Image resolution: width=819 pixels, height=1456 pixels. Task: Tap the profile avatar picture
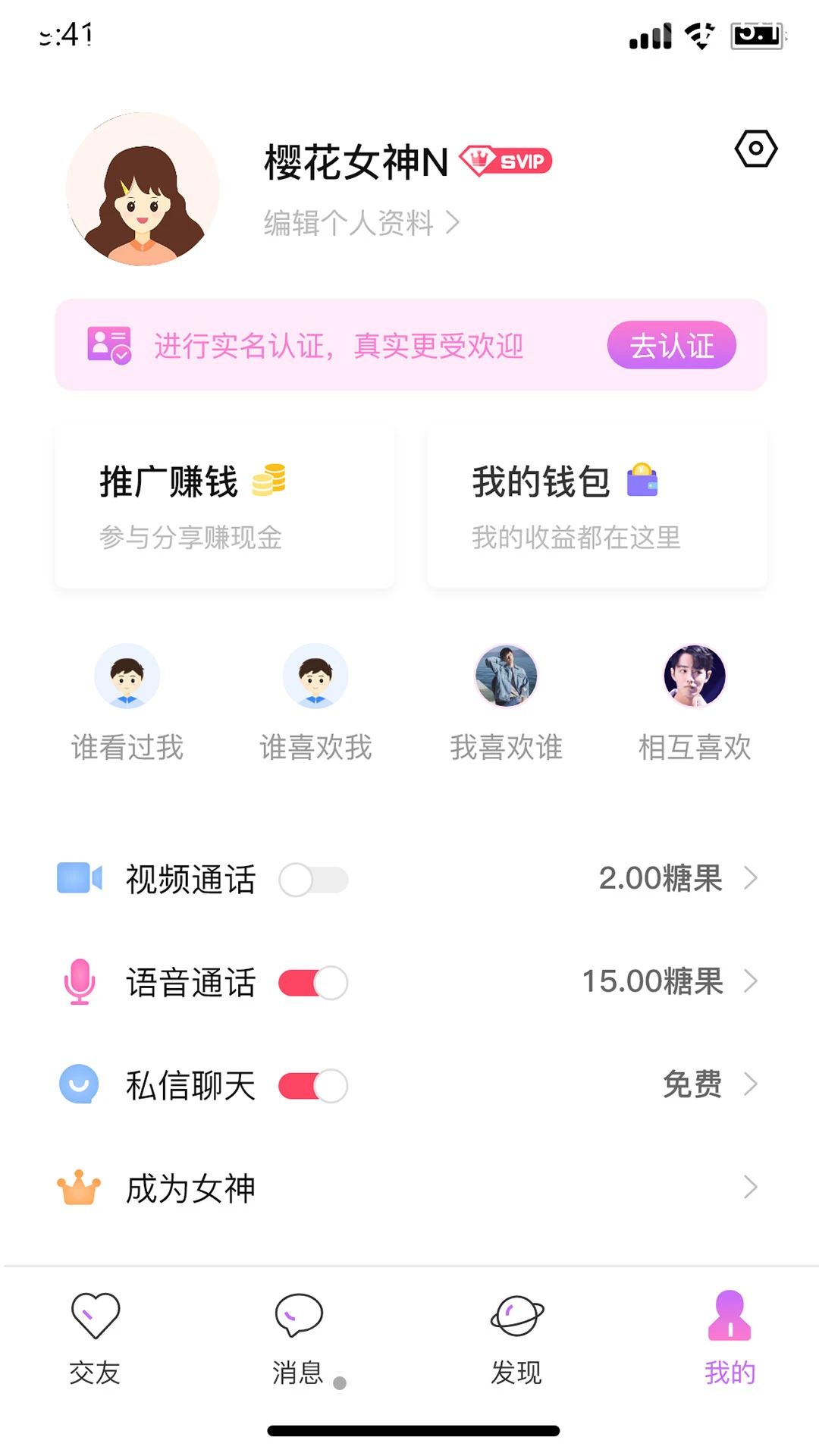pyautogui.click(x=143, y=190)
